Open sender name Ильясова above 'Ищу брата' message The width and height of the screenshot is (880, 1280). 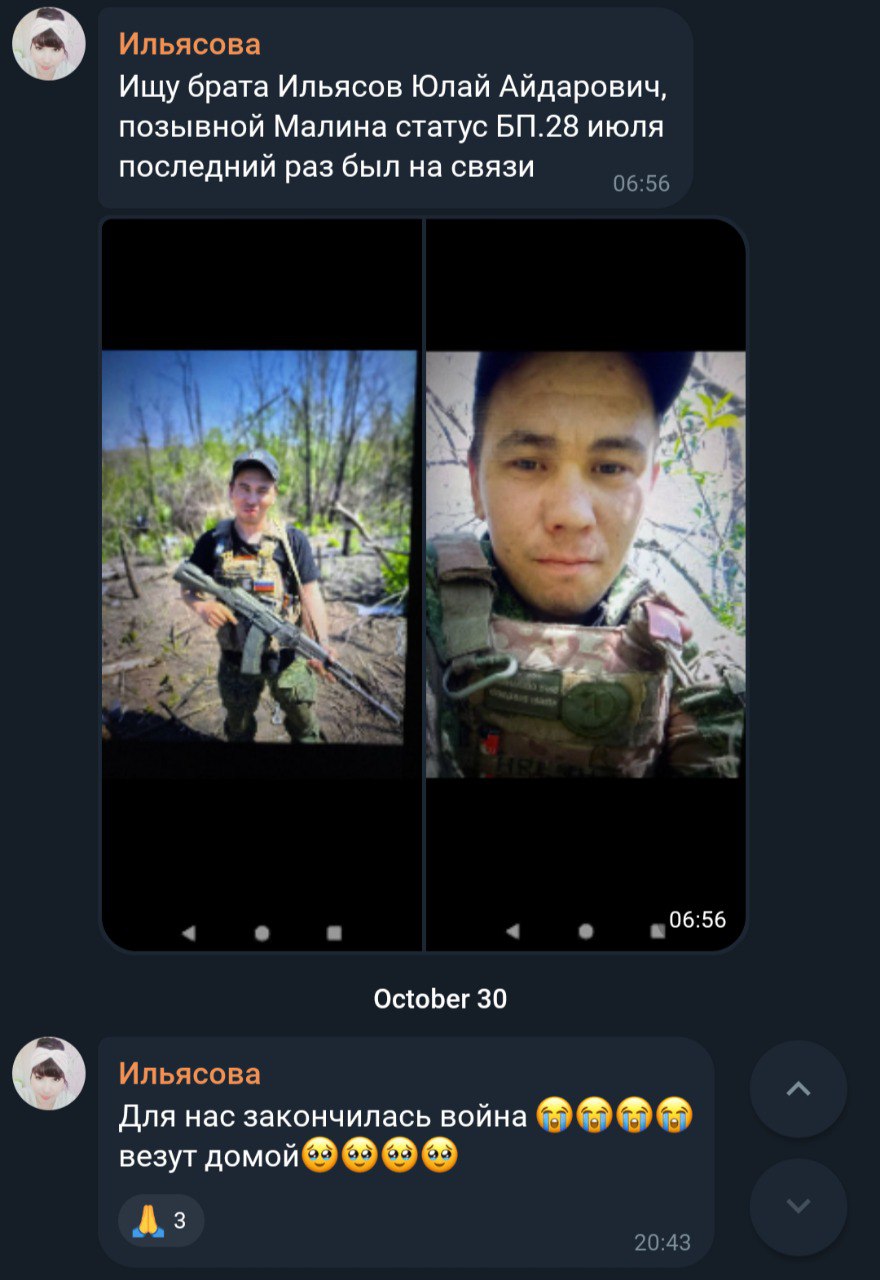pyautogui.click(x=190, y=44)
